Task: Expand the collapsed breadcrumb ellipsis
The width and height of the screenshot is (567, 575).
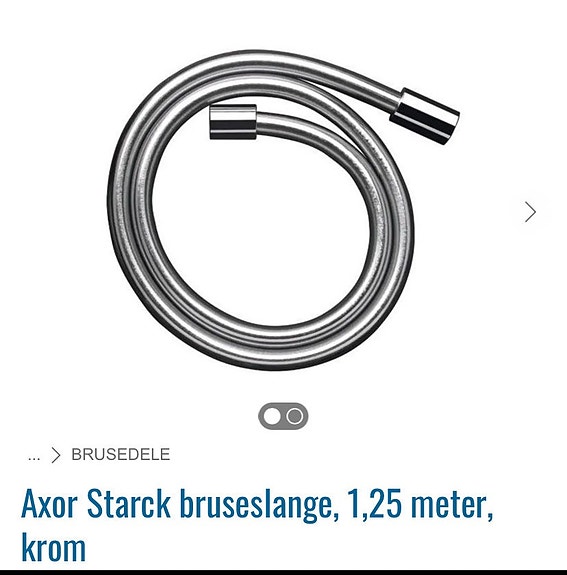Action: point(33,457)
